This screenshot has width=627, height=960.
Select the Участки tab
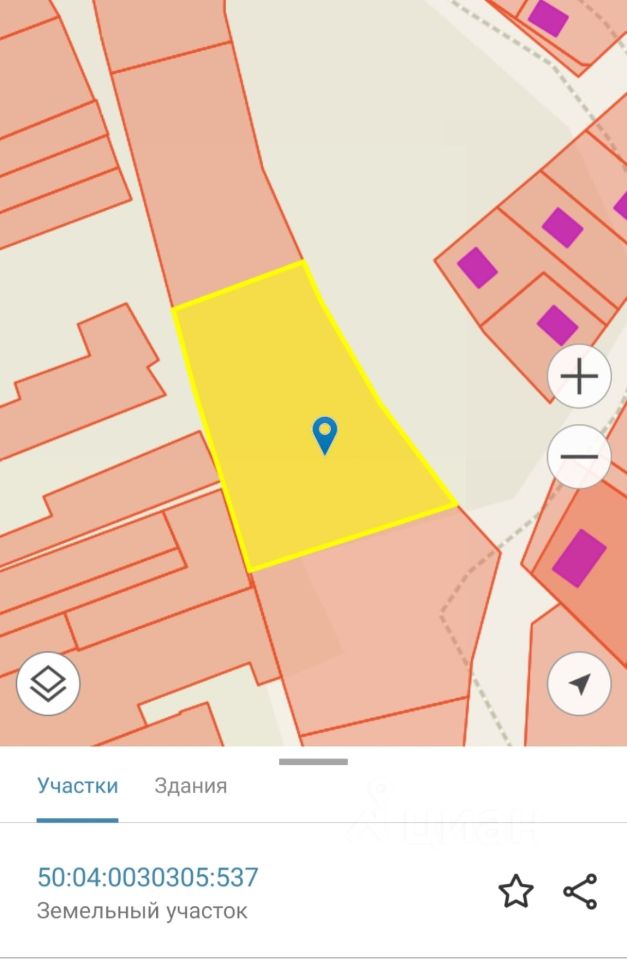click(x=78, y=786)
